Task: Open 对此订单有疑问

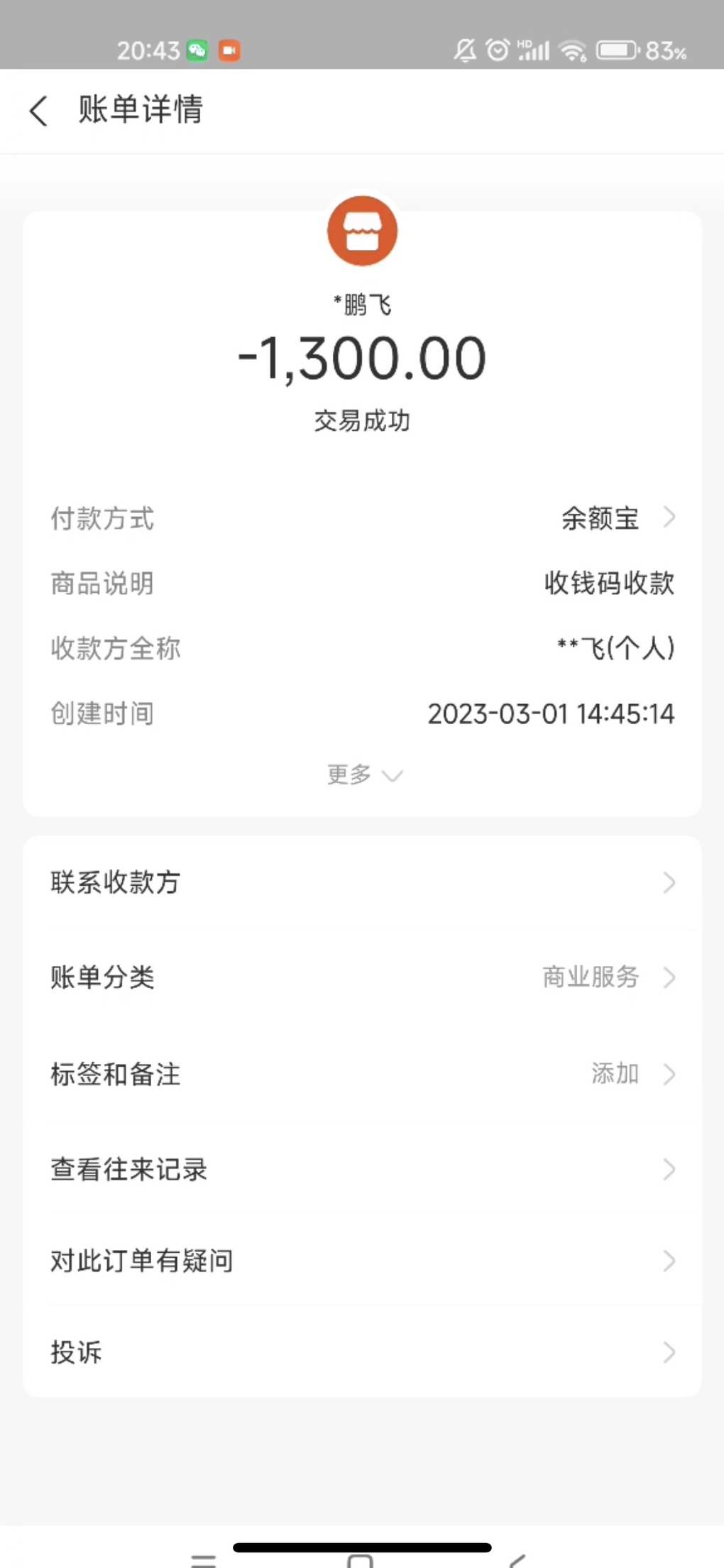Action: 362,1261
